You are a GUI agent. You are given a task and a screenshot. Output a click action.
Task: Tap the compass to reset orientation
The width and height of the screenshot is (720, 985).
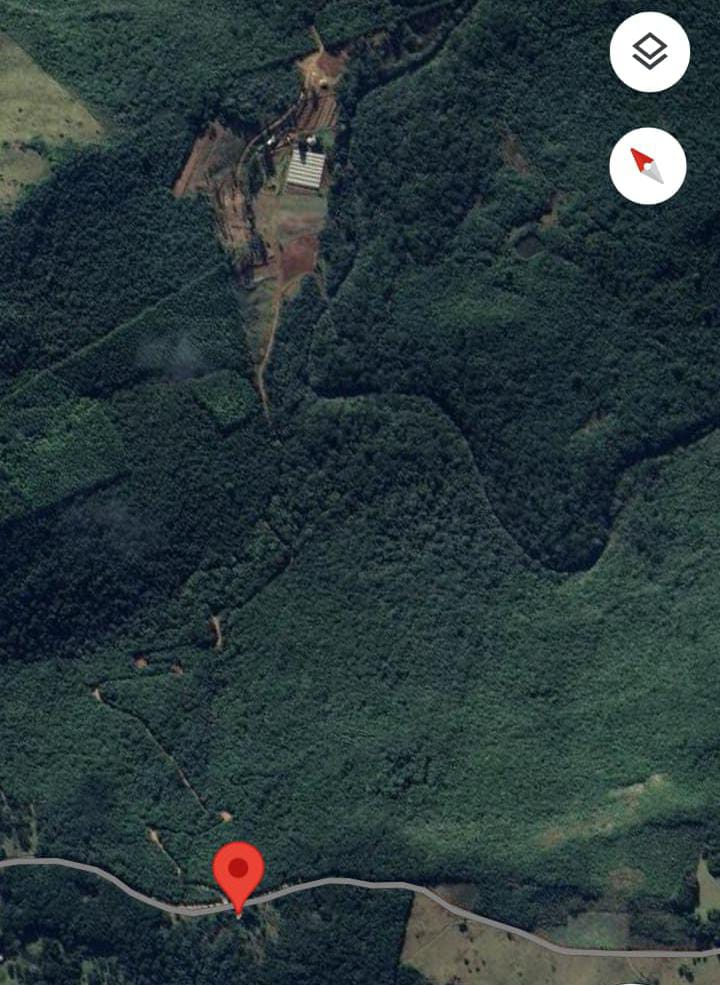[x=648, y=166]
